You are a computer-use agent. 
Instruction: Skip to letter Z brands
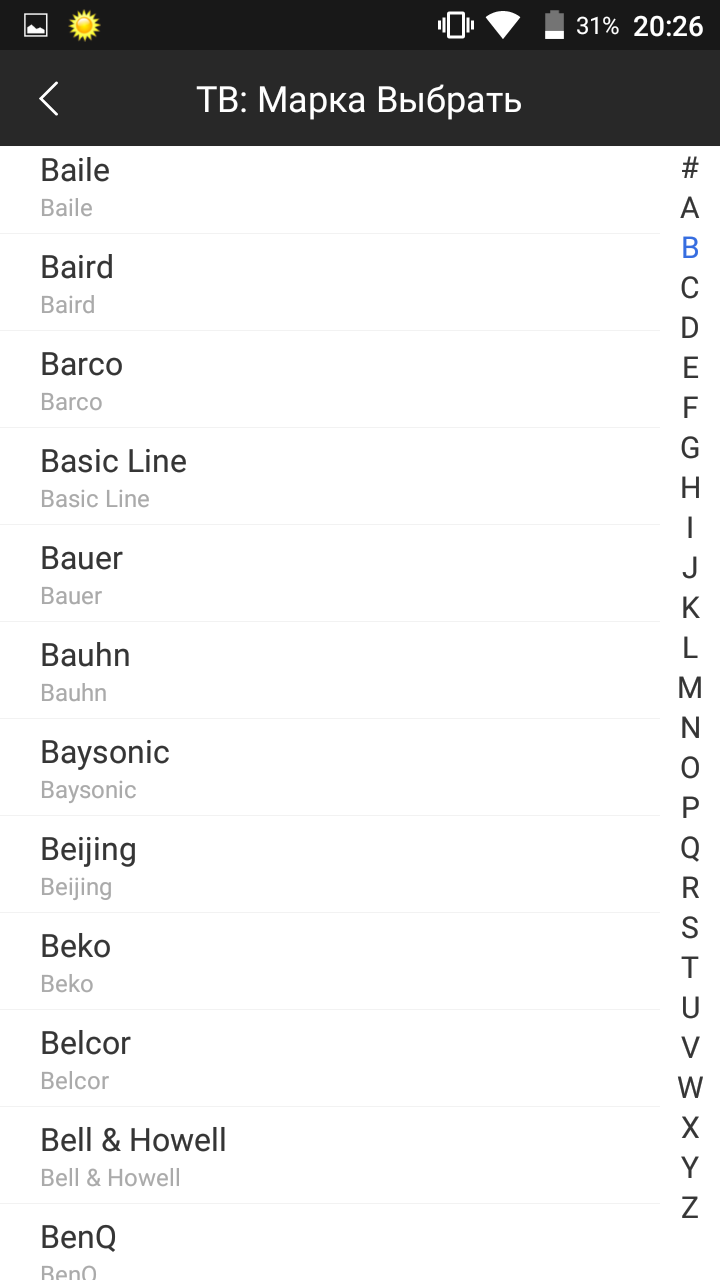[690, 1208]
